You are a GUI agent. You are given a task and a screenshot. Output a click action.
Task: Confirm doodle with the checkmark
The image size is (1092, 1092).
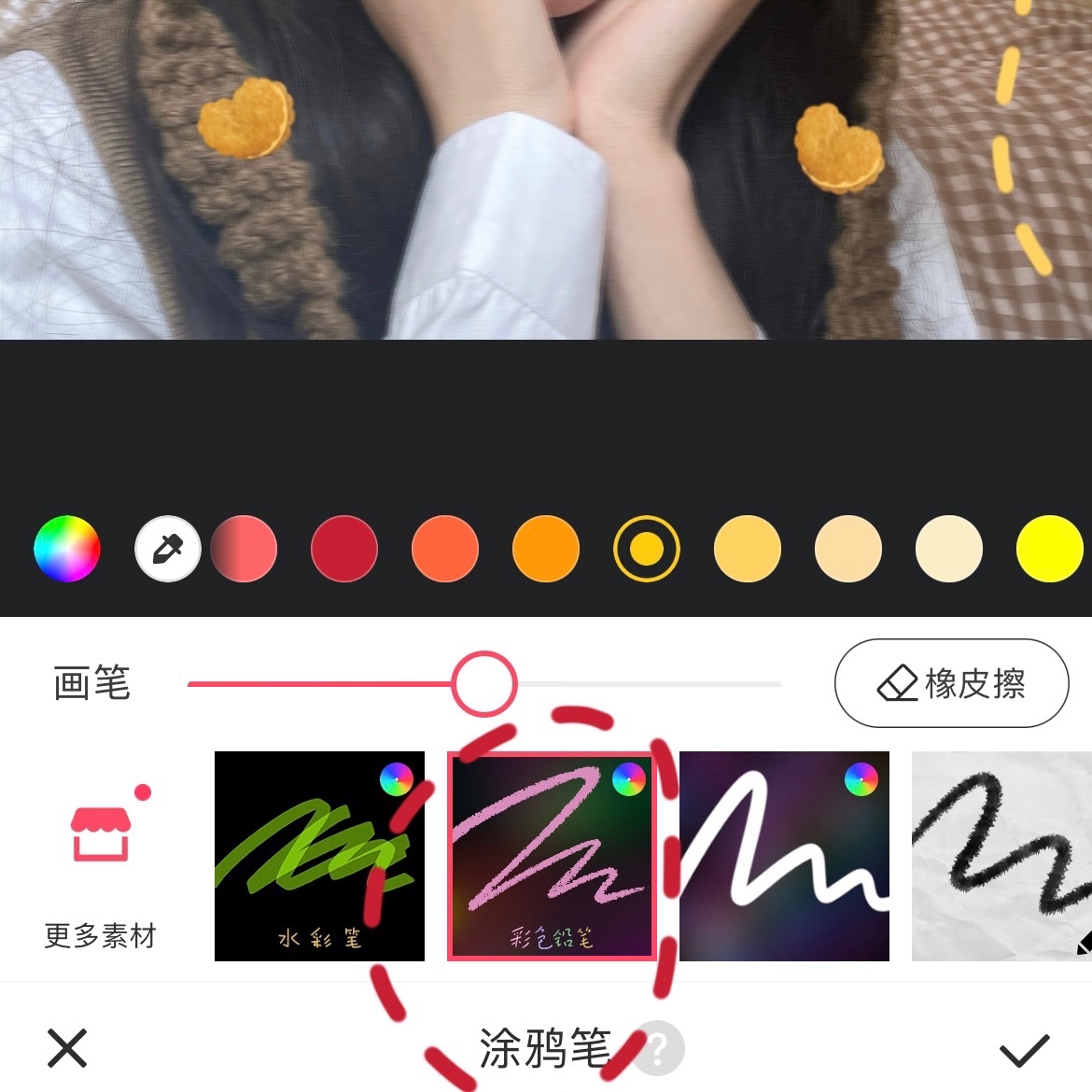1024,1050
